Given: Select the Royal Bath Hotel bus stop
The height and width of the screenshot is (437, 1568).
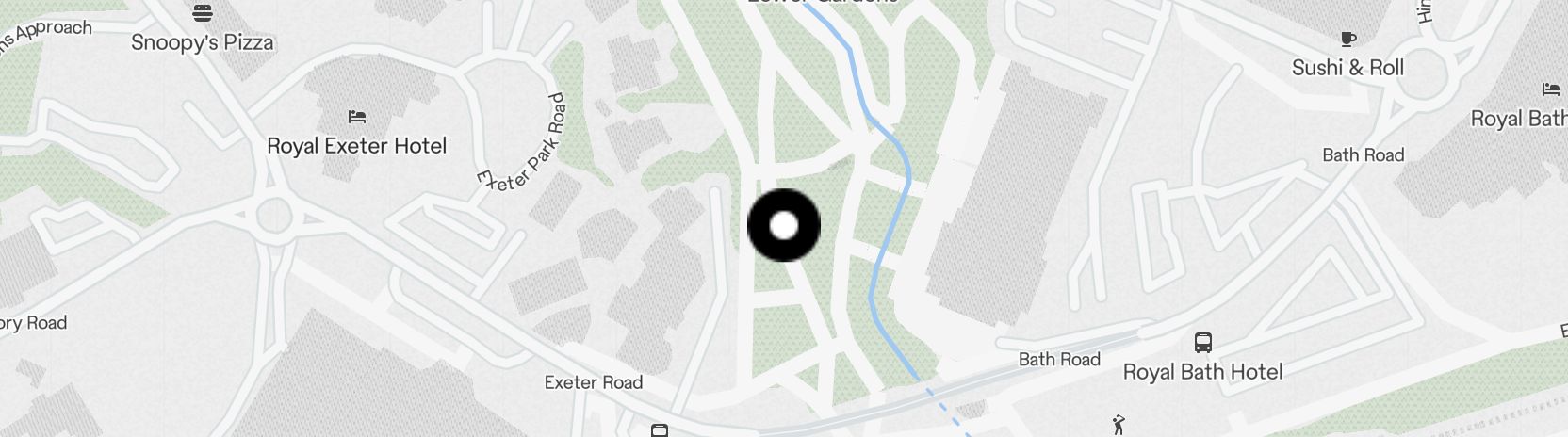Looking at the screenshot, I should (x=1202, y=343).
